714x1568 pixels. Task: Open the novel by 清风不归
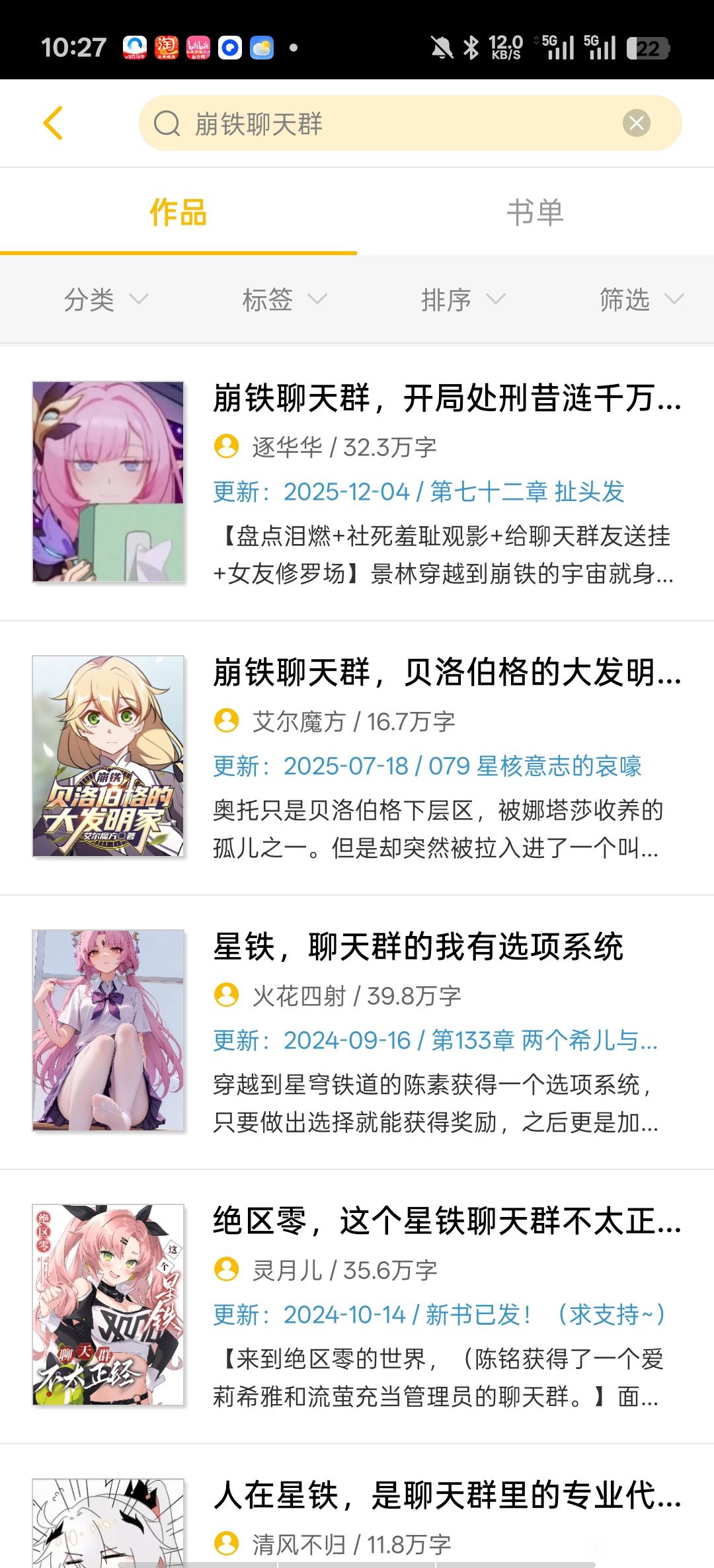click(x=447, y=1495)
